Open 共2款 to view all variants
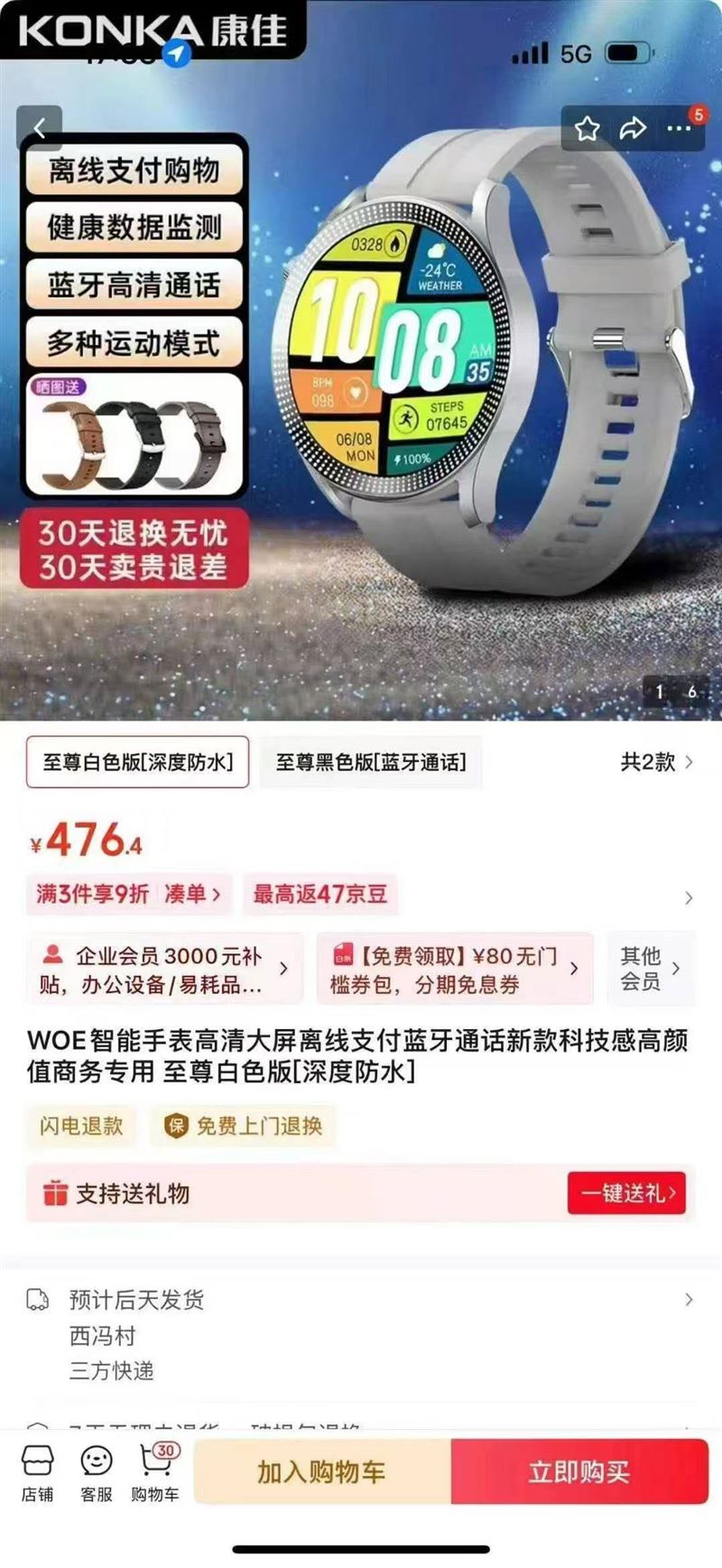722x1568 pixels. (656, 762)
